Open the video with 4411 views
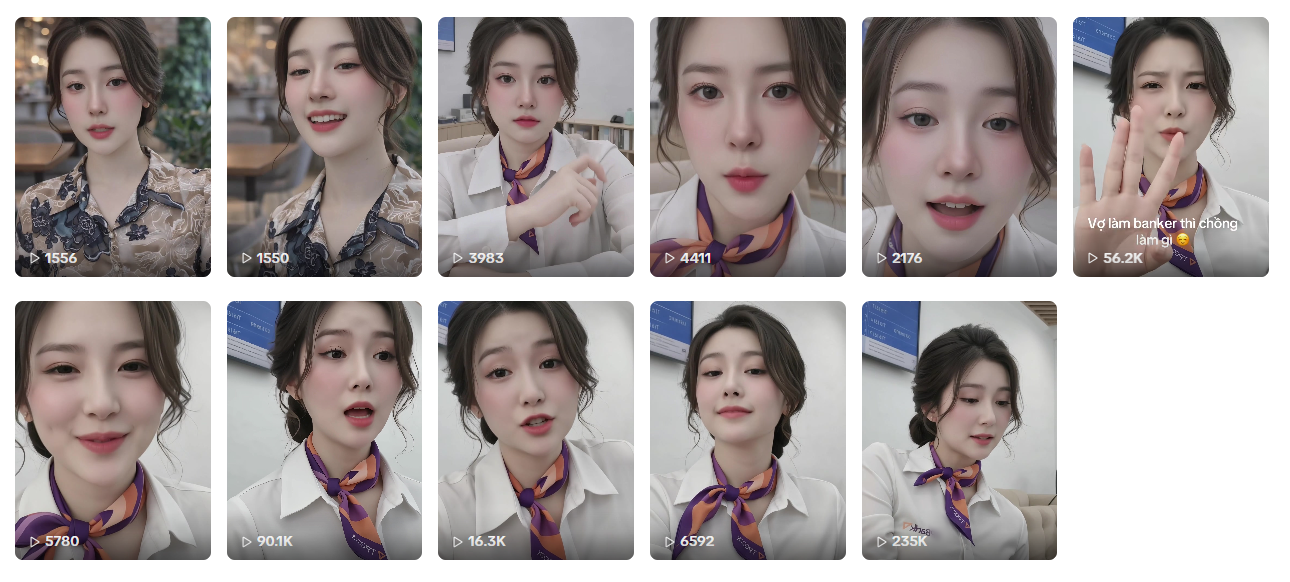 (x=747, y=147)
